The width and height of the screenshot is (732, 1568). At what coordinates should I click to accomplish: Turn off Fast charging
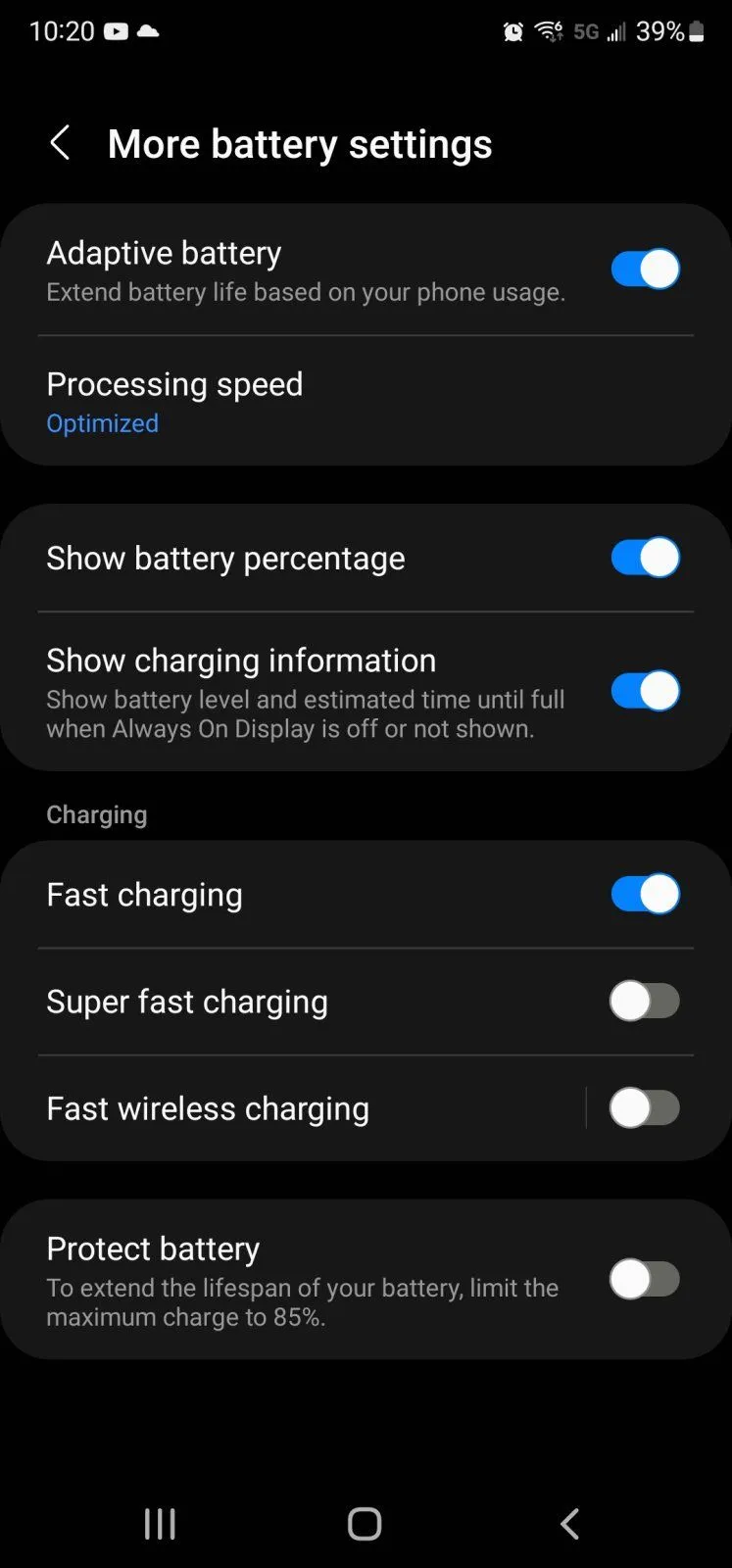pyautogui.click(x=644, y=894)
